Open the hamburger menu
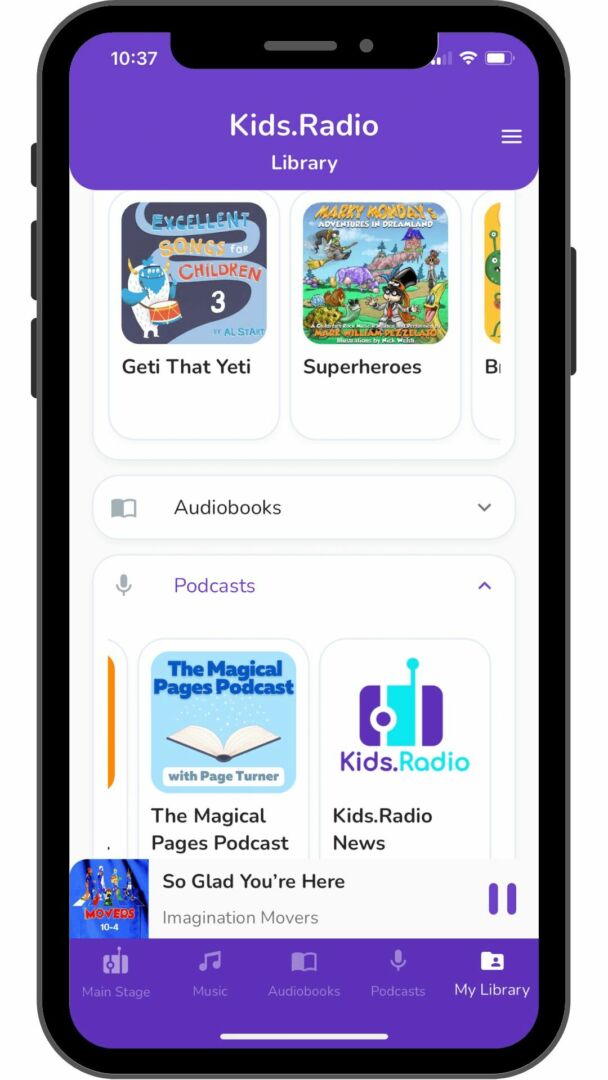This screenshot has height=1080, width=608. [x=511, y=137]
